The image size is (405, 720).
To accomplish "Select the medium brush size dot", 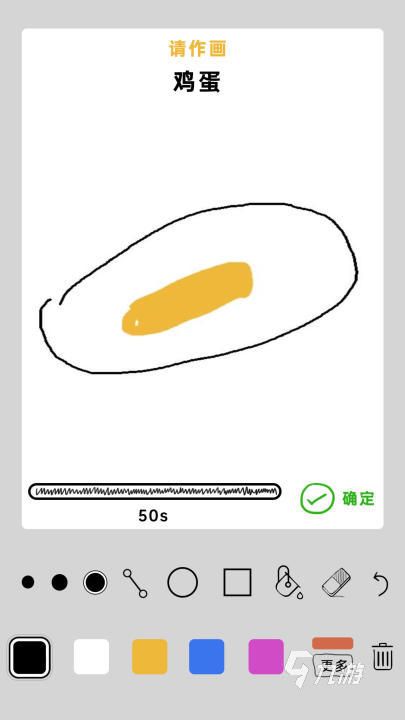I will (60, 582).
